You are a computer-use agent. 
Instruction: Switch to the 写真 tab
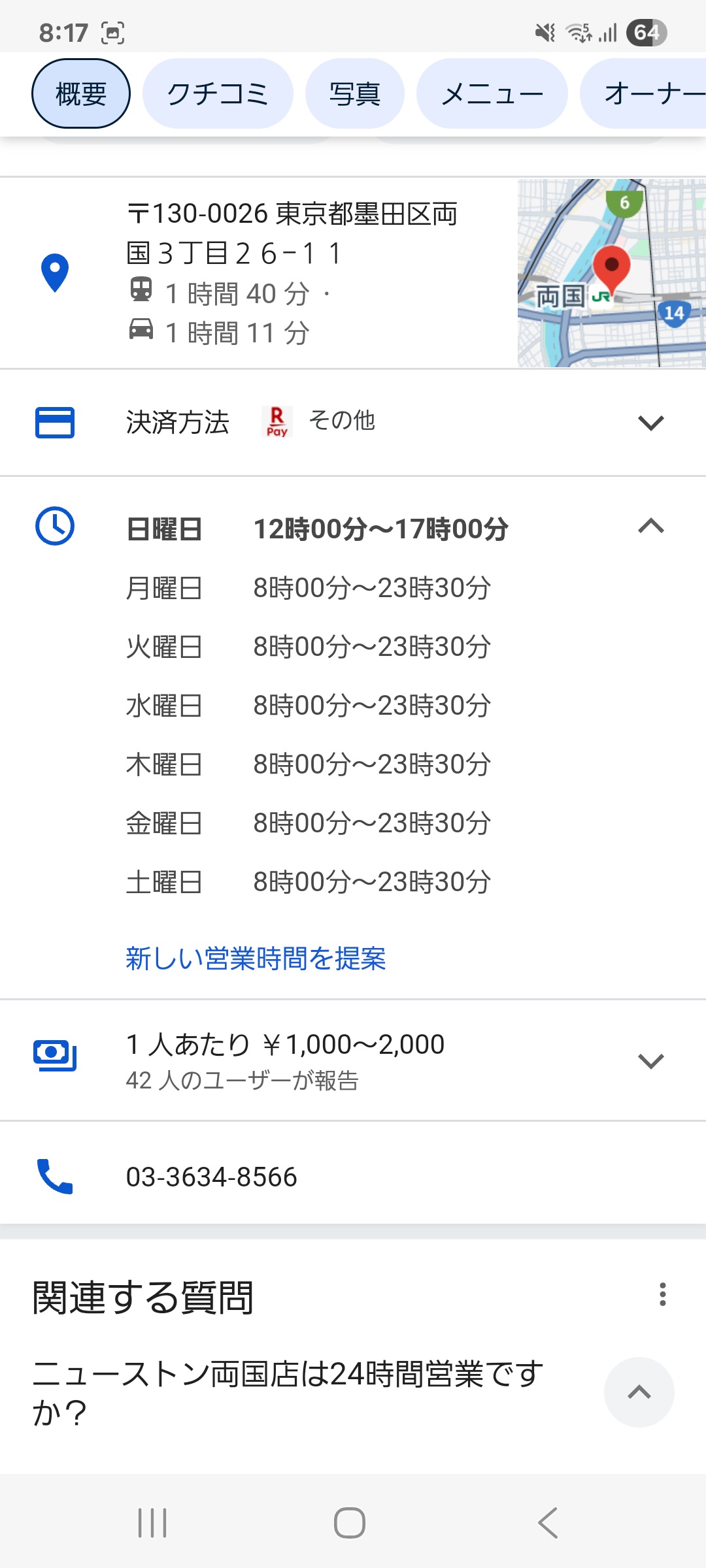pyautogui.click(x=354, y=93)
